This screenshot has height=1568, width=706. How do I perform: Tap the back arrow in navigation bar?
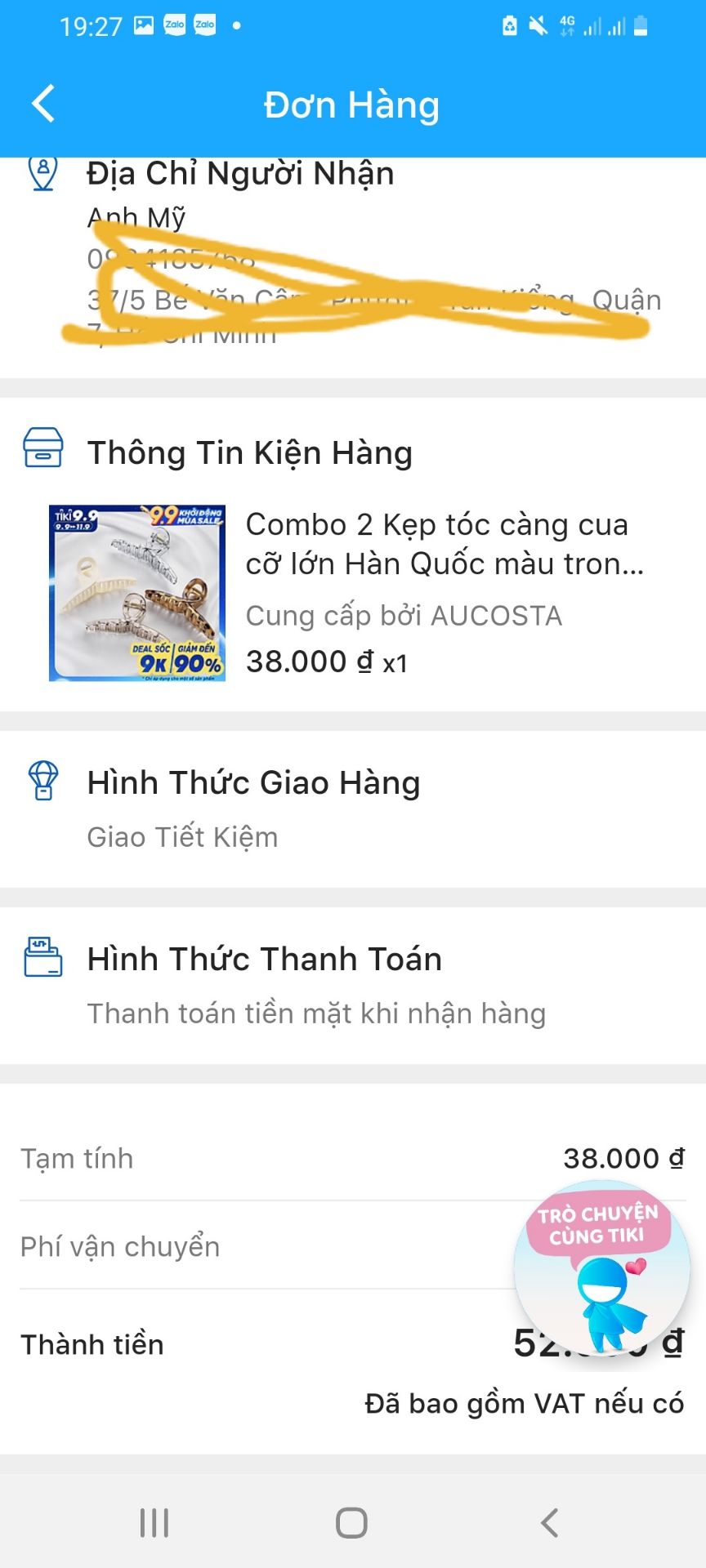coord(549,1521)
